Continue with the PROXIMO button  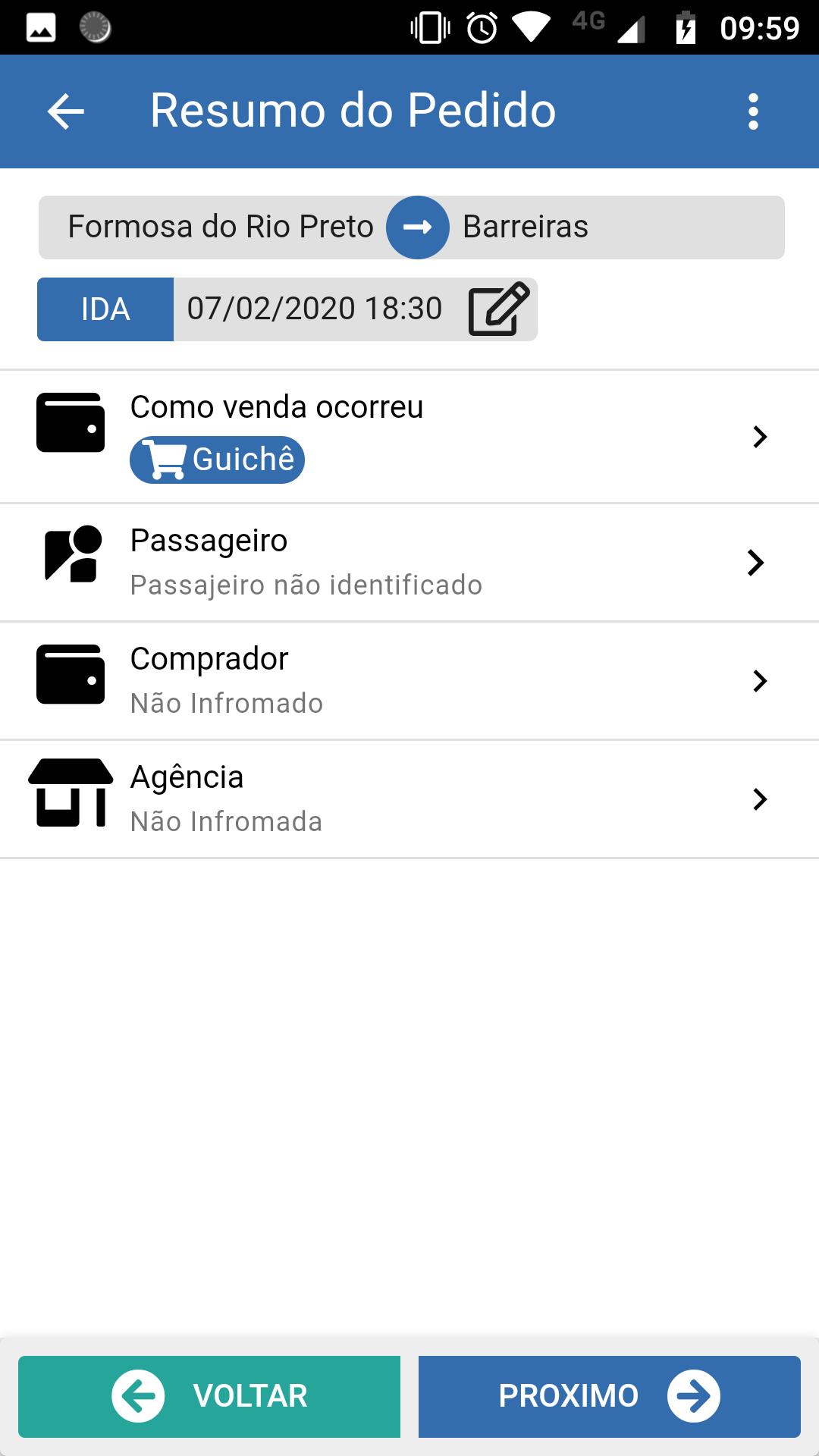[x=610, y=1397]
